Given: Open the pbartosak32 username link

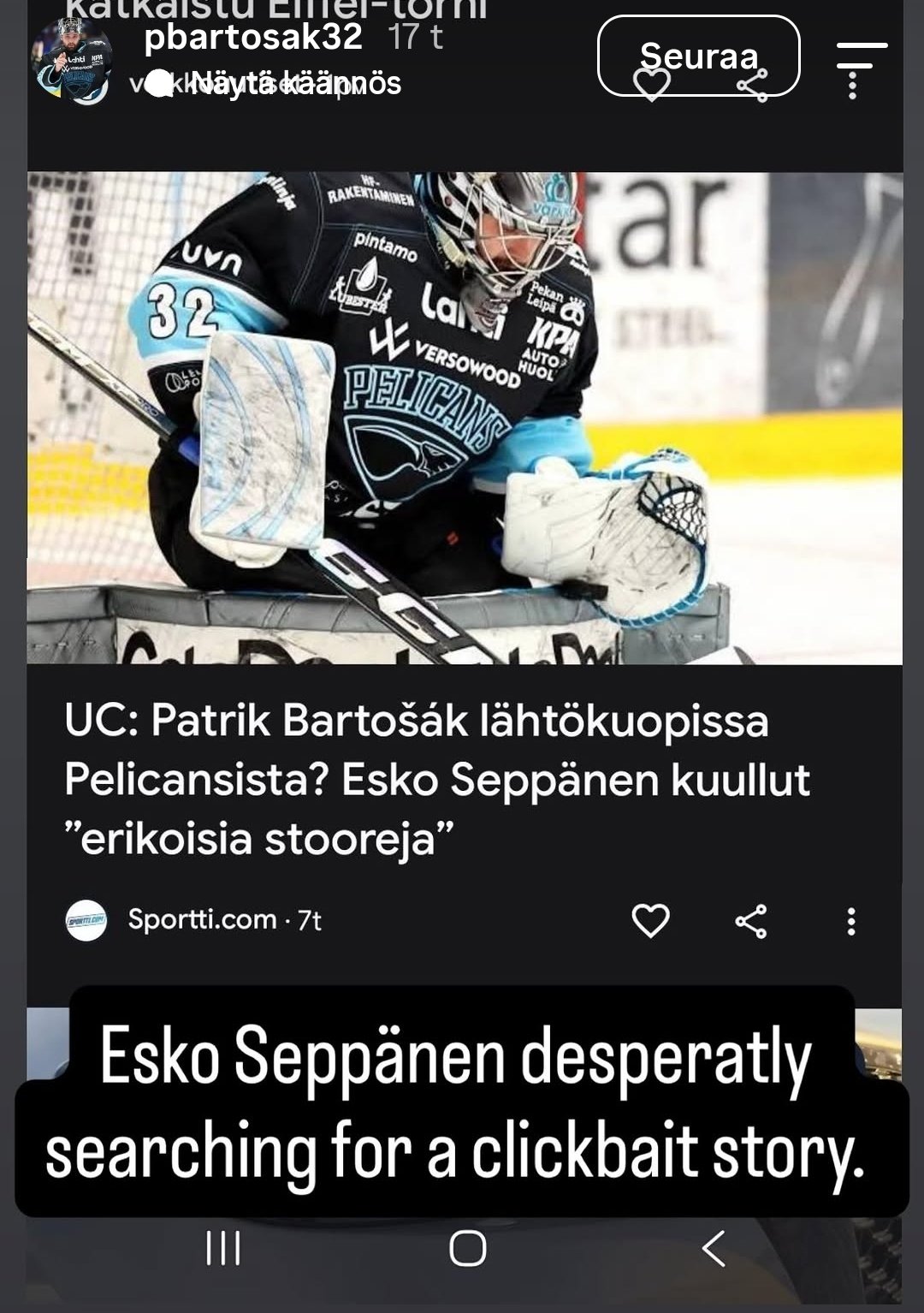Looking at the screenshot, I should [253, 37].
